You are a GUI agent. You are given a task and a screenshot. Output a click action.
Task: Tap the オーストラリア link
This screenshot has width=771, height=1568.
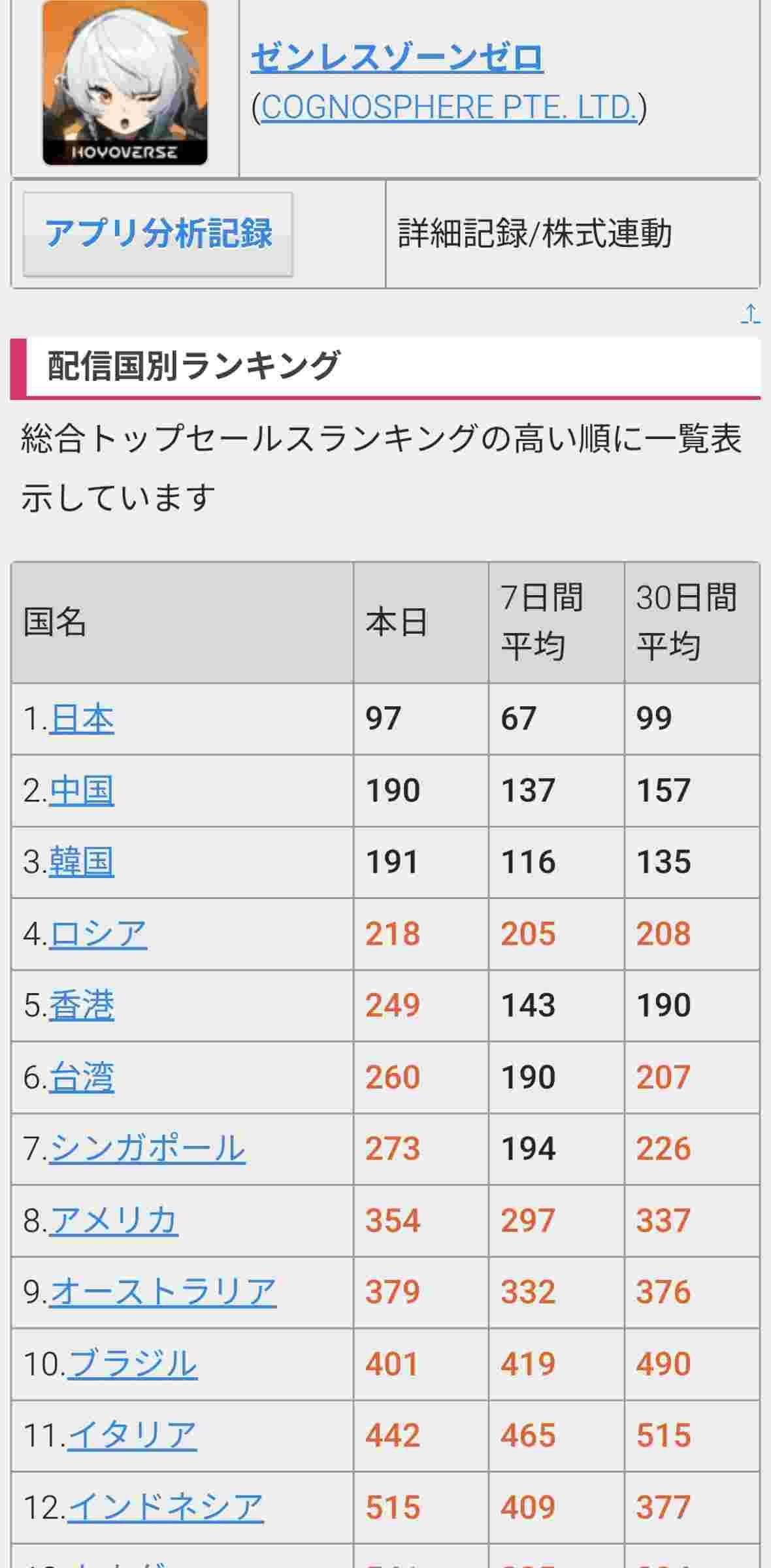tap(163, 1292)
